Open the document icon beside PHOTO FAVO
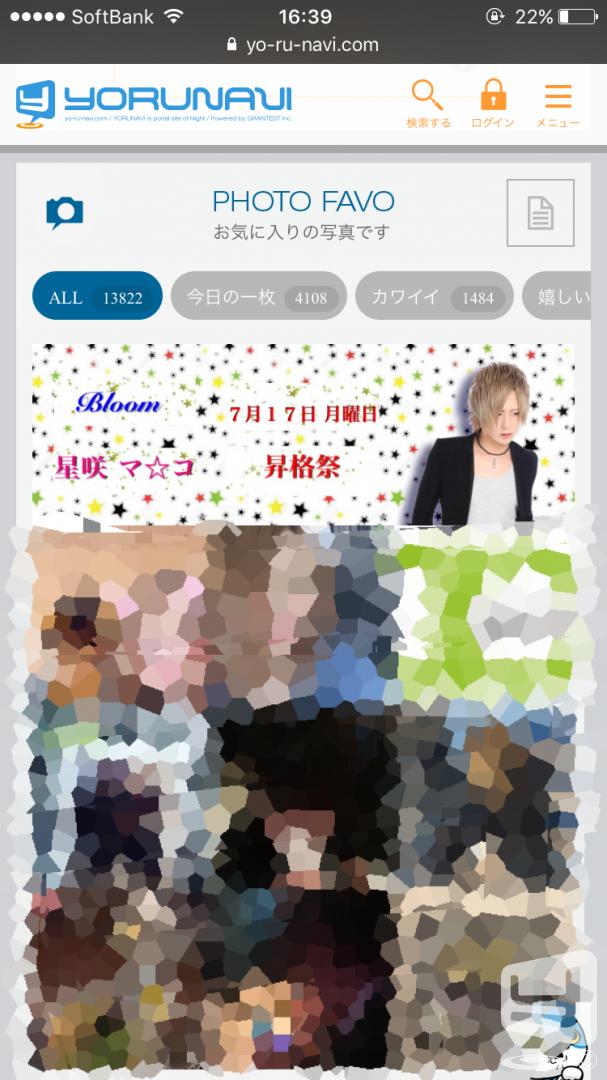Viewport: 607px width, 1080px height. coord(540,213)
